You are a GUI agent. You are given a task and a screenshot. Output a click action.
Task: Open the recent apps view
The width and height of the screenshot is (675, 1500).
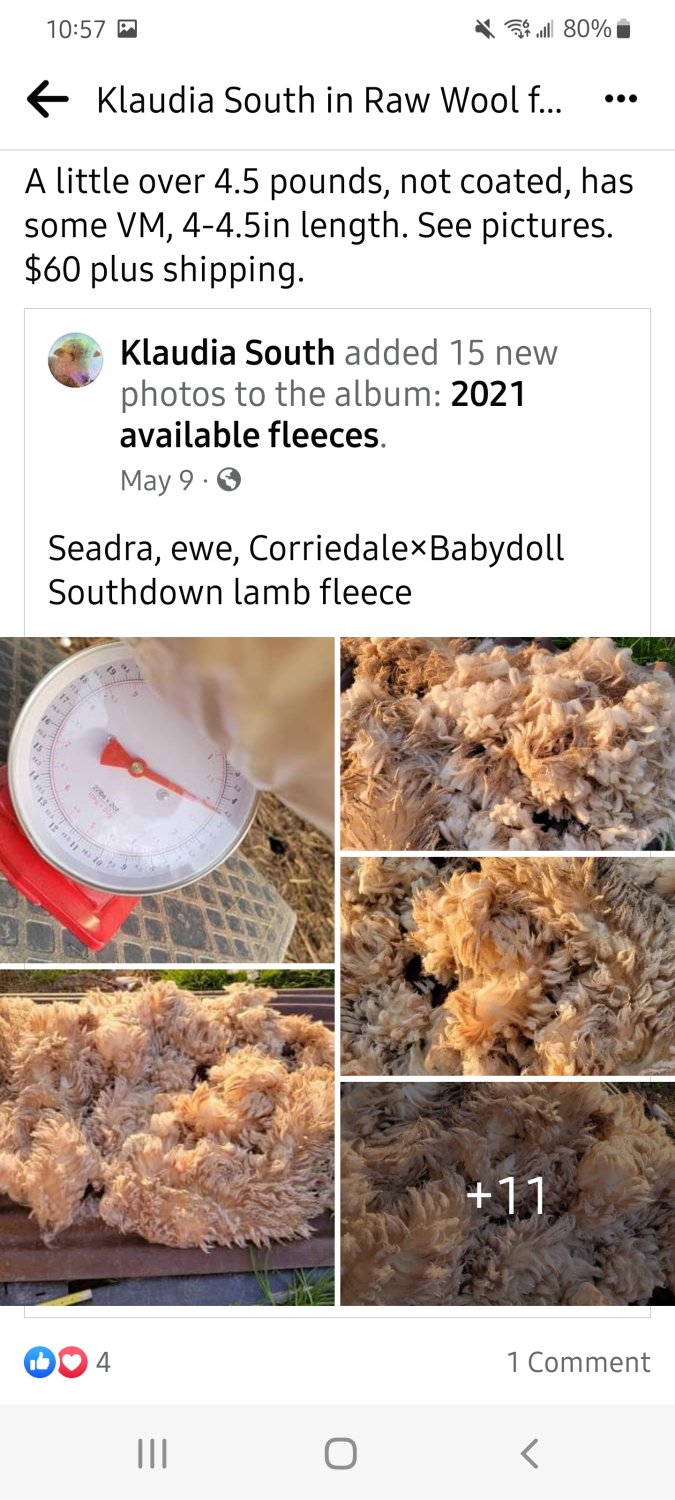click(151, 1453)
